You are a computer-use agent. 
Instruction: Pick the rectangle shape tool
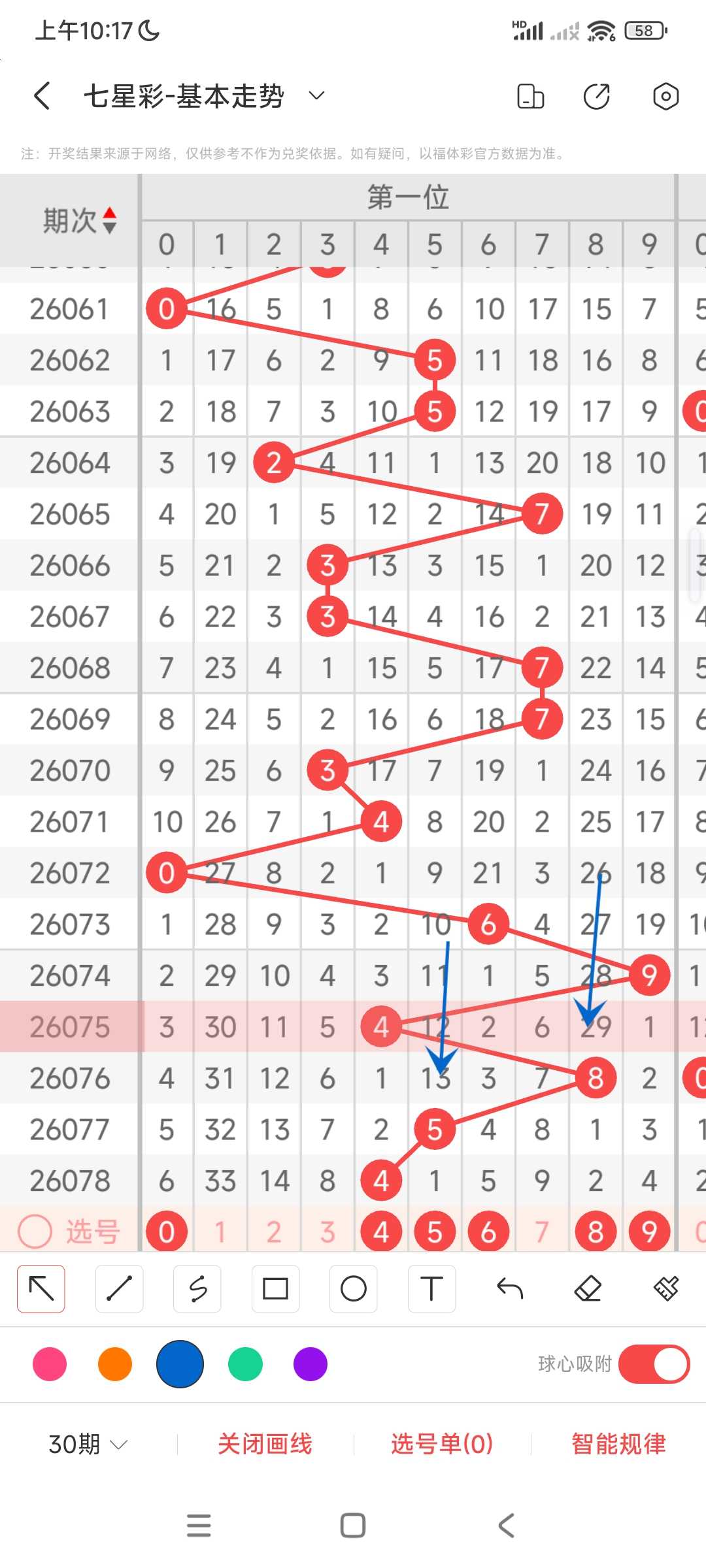pos(275,1288)
